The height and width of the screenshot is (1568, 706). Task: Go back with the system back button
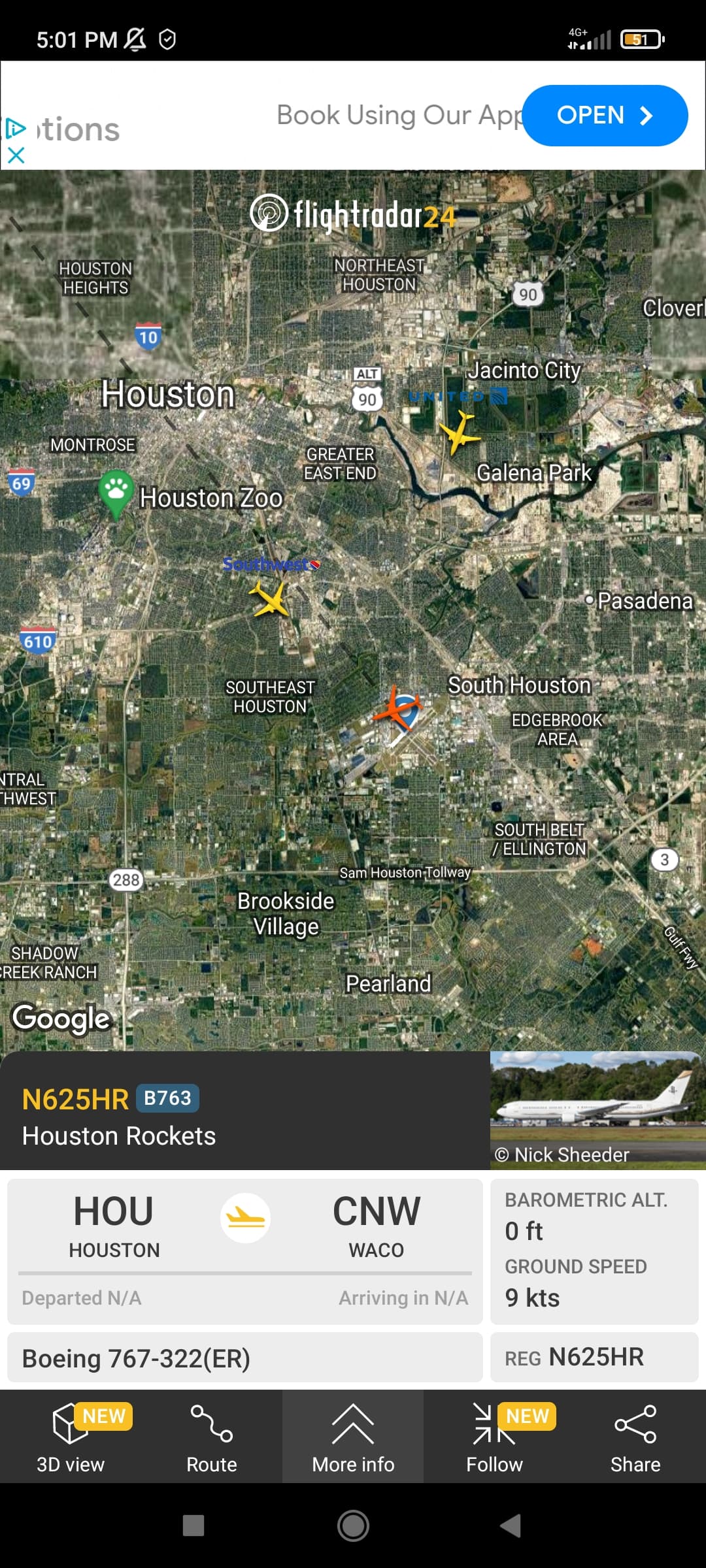(x=510, y=1526)
